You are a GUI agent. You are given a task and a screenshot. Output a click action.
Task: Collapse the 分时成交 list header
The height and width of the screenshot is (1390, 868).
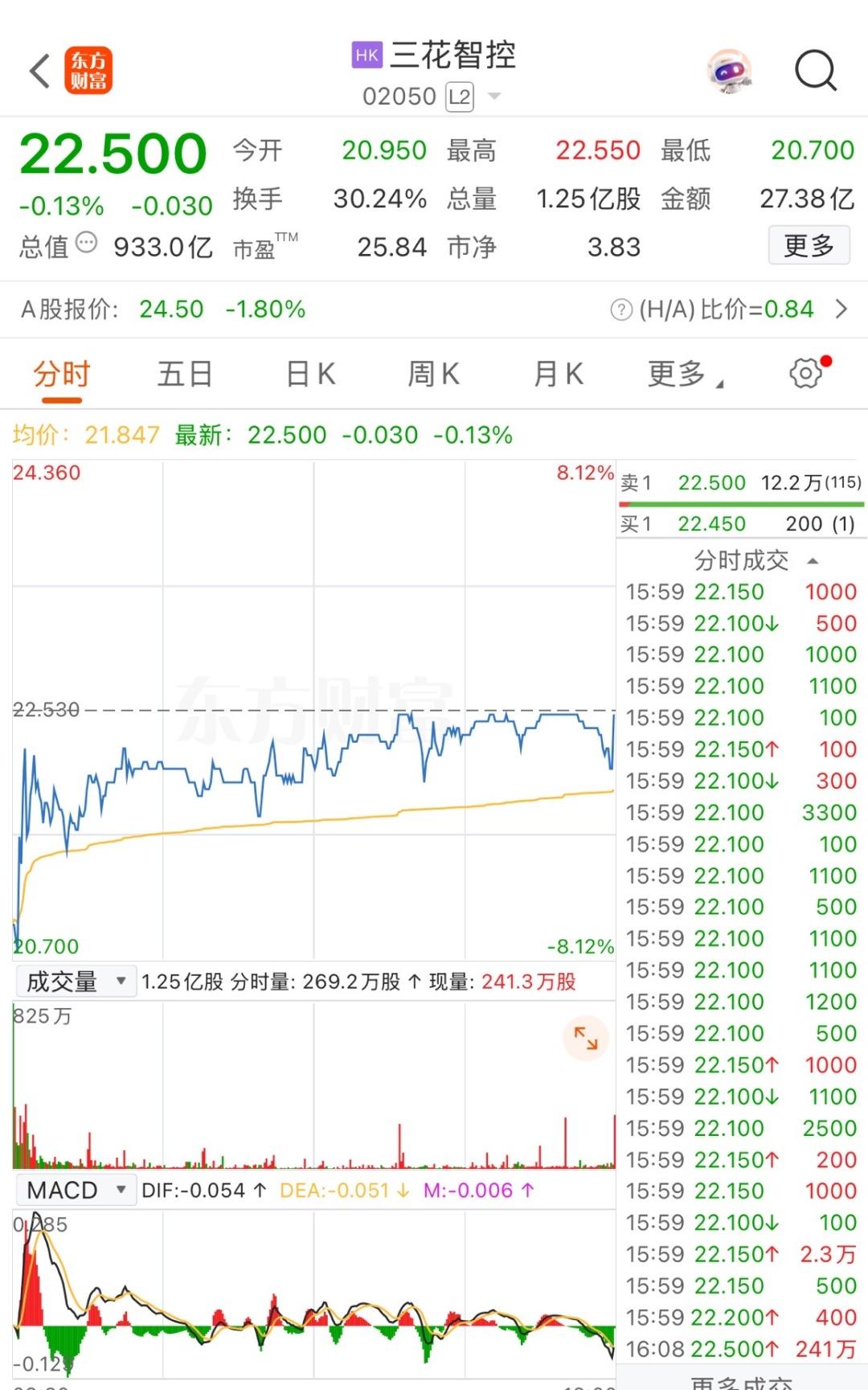coord(813,560)
